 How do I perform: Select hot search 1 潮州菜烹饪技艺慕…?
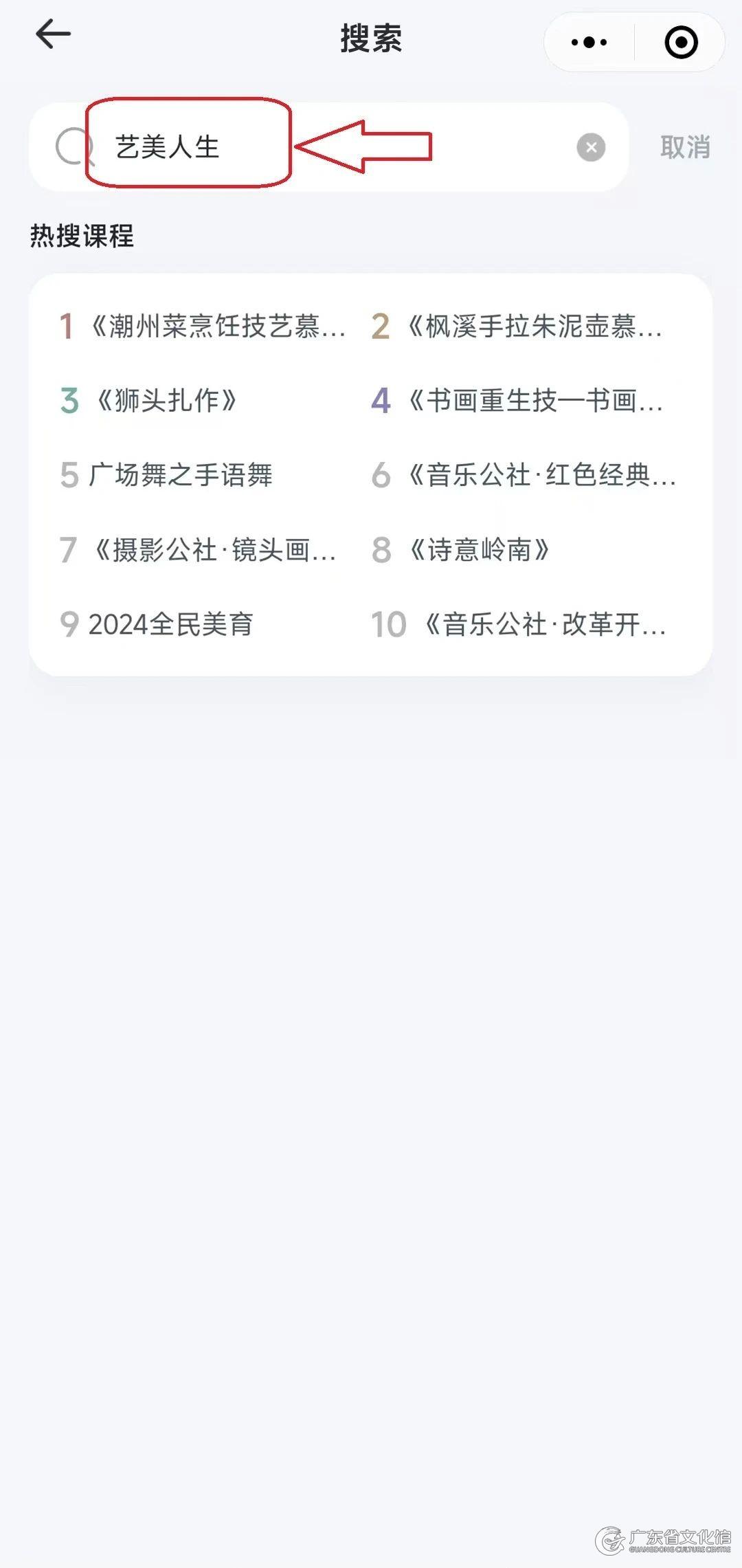pos(203,326)
